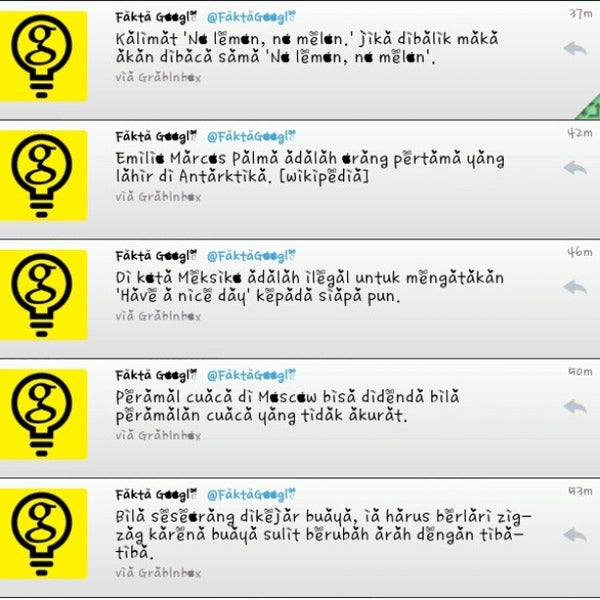Reply to the Emilio Marcos Palma tweet
Viewport: 600px width, 600px height.
[x=574, y=167]
